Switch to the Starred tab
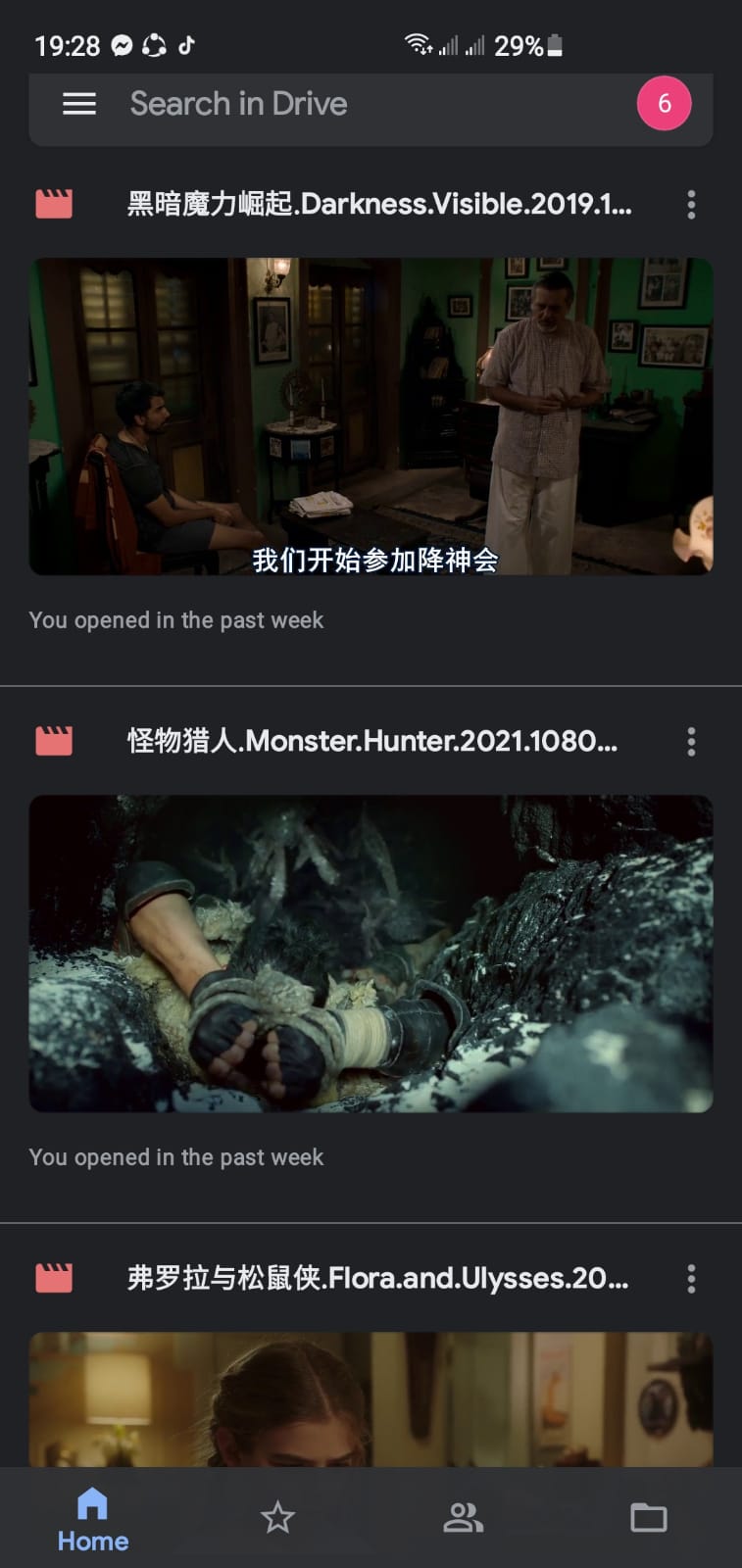This screenshot has height=1568, width=742. (277, 1518)
